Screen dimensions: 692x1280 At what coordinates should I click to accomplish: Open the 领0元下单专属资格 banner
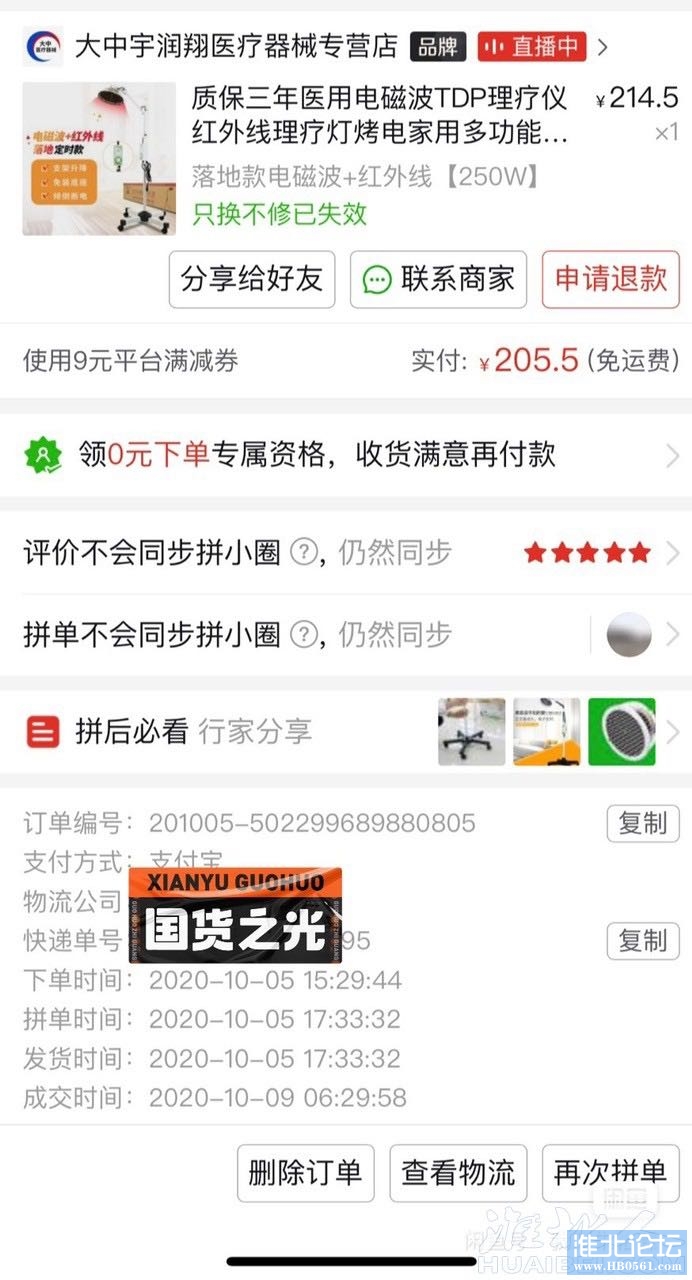(x=346, y=455)
